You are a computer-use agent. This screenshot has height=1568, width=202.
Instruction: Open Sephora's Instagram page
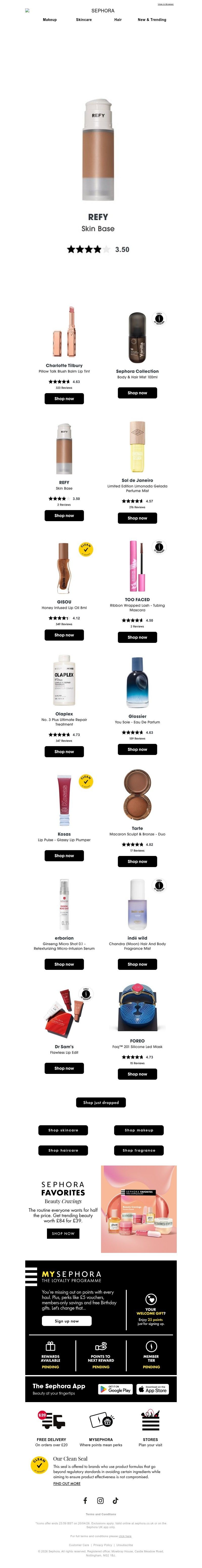tap(100, 1500)
